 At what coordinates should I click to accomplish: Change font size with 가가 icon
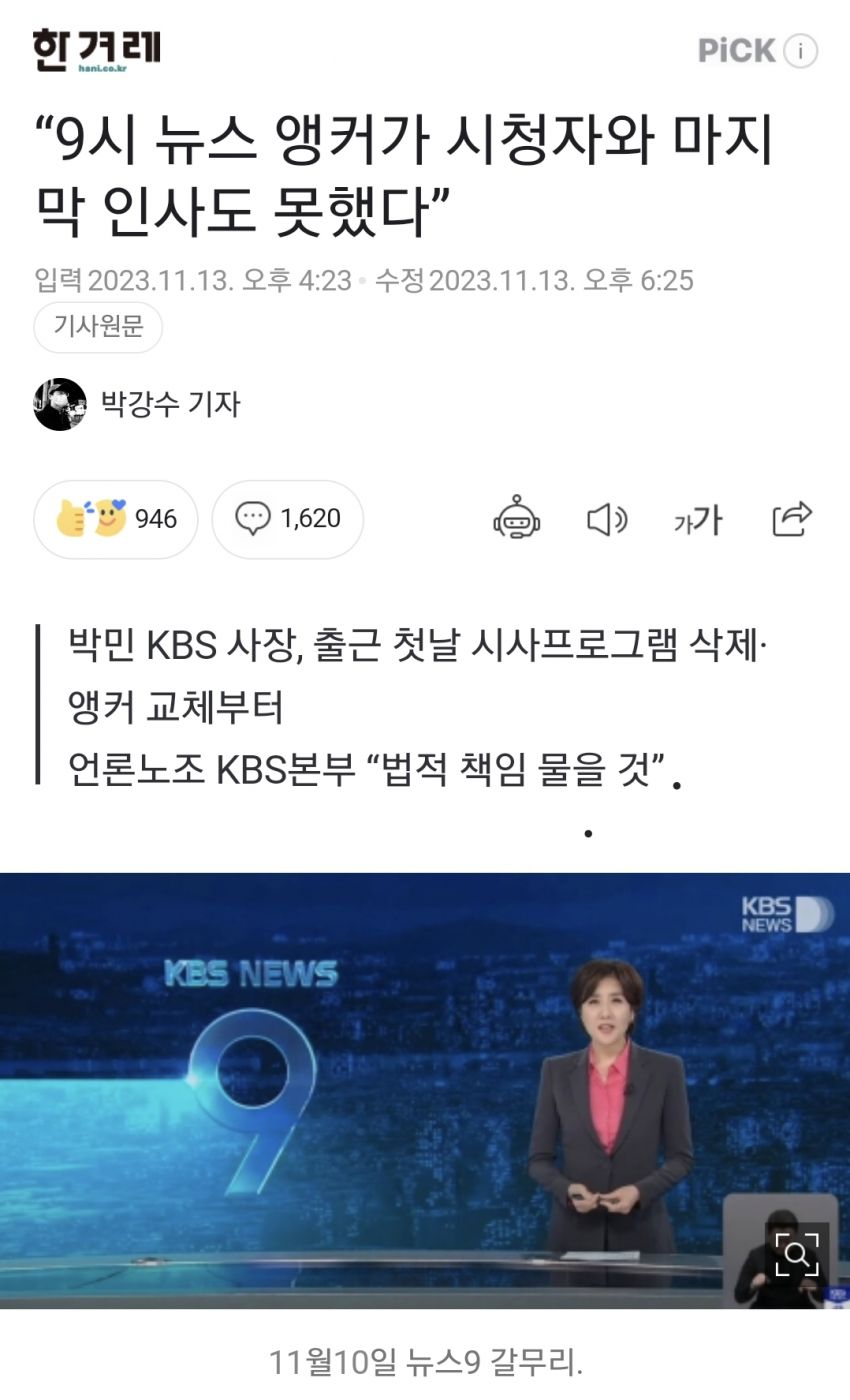pyautogui.click(x=697, y=519)
